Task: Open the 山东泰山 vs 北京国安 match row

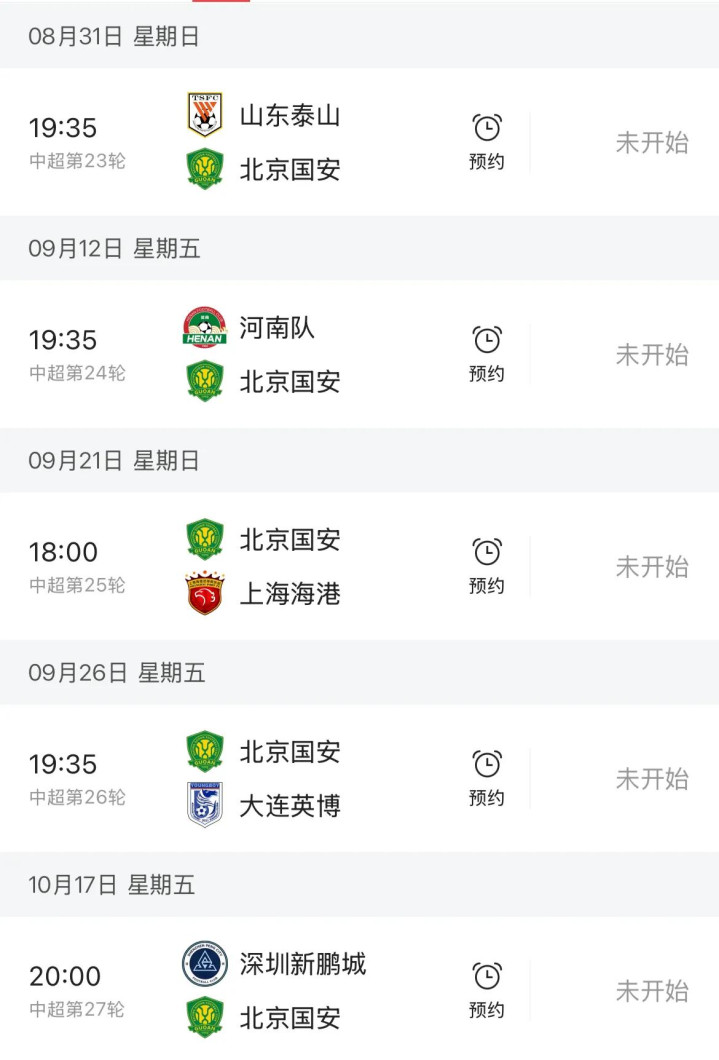Action: click(290, 142)
